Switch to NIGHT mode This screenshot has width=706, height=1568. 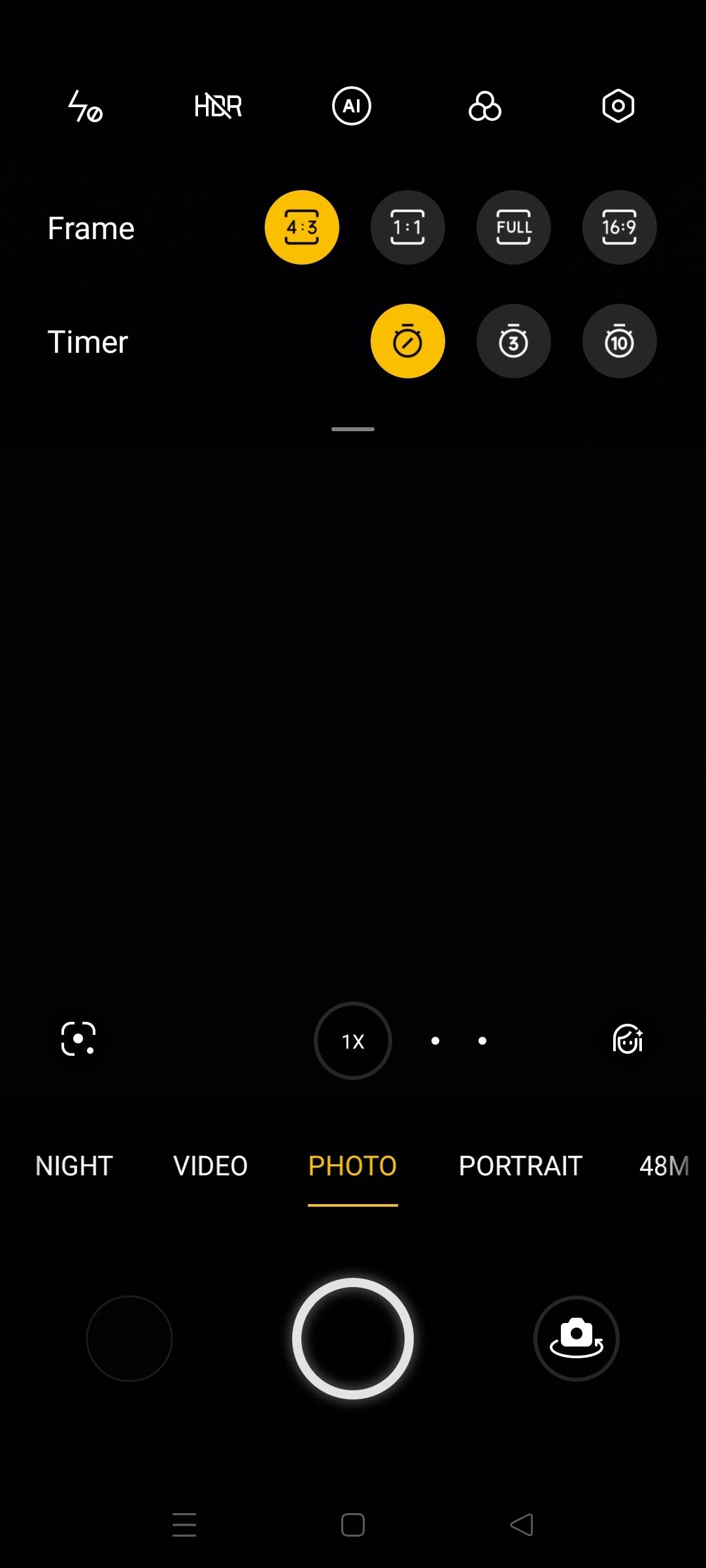[74, 1166]
